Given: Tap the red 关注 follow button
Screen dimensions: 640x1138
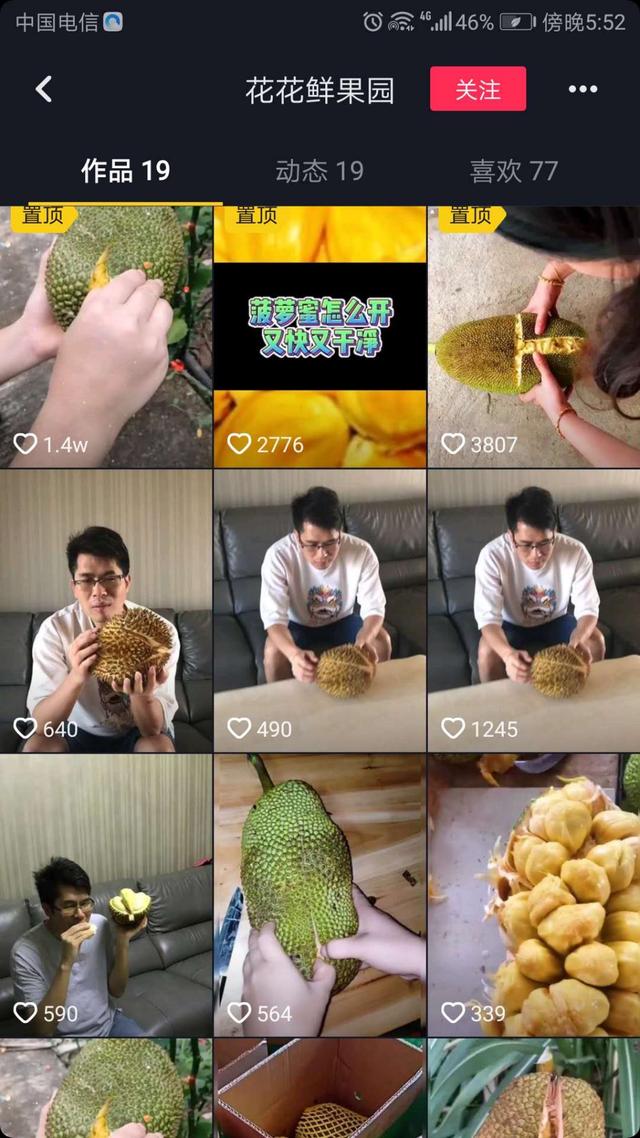Looking at the screenshot, I should coord(478,89).
